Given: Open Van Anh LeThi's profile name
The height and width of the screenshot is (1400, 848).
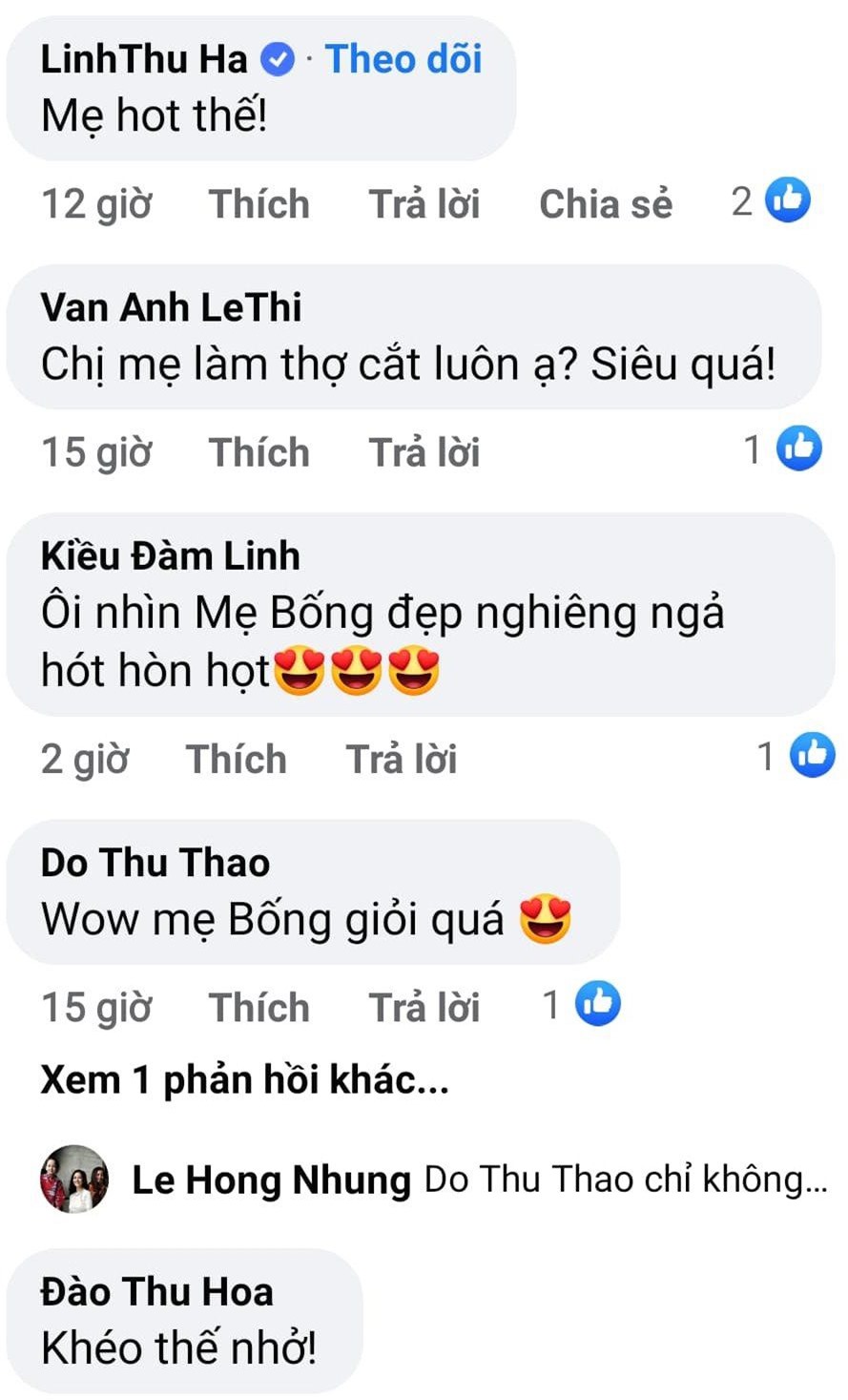Looking at the screenshot, I should (x=171, y=307).
